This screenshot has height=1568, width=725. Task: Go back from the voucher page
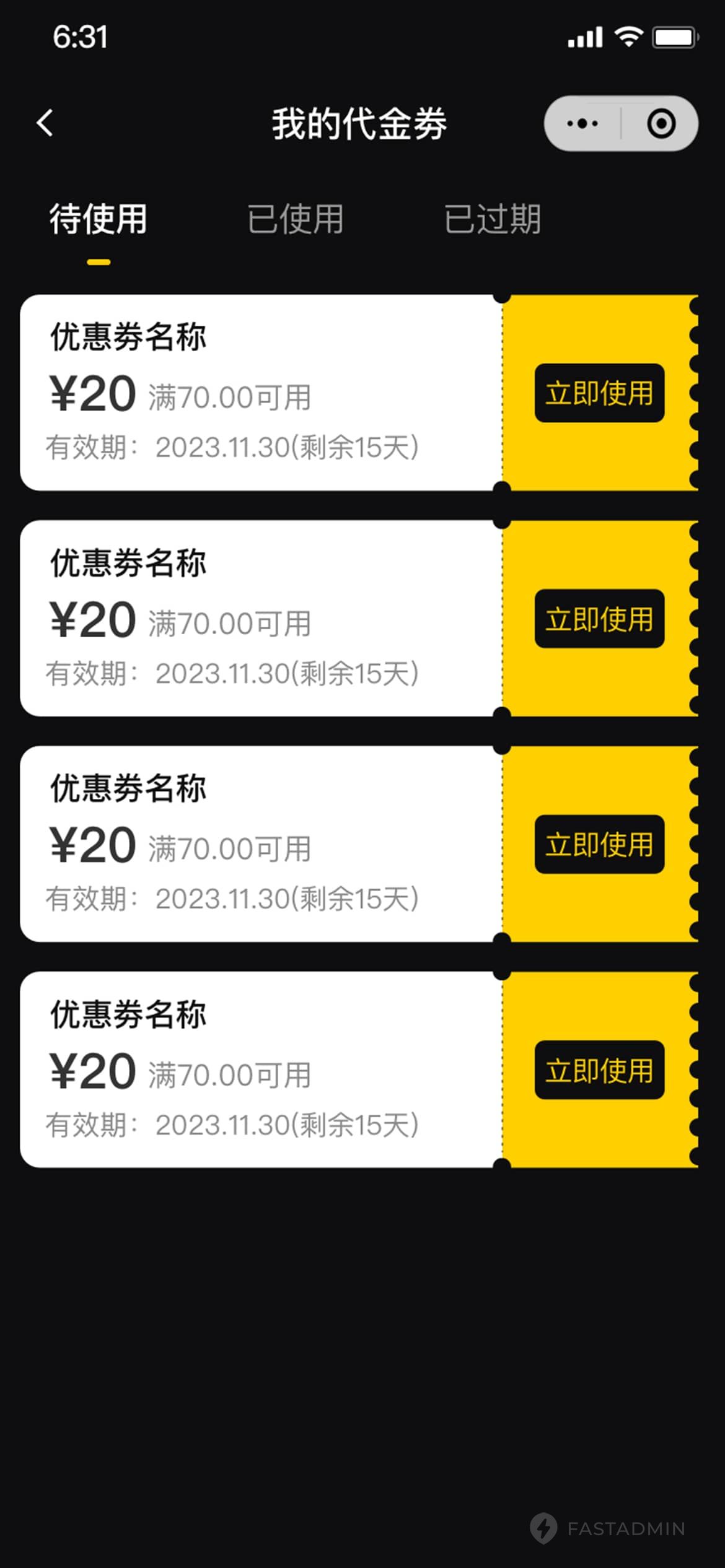point(45,123)
